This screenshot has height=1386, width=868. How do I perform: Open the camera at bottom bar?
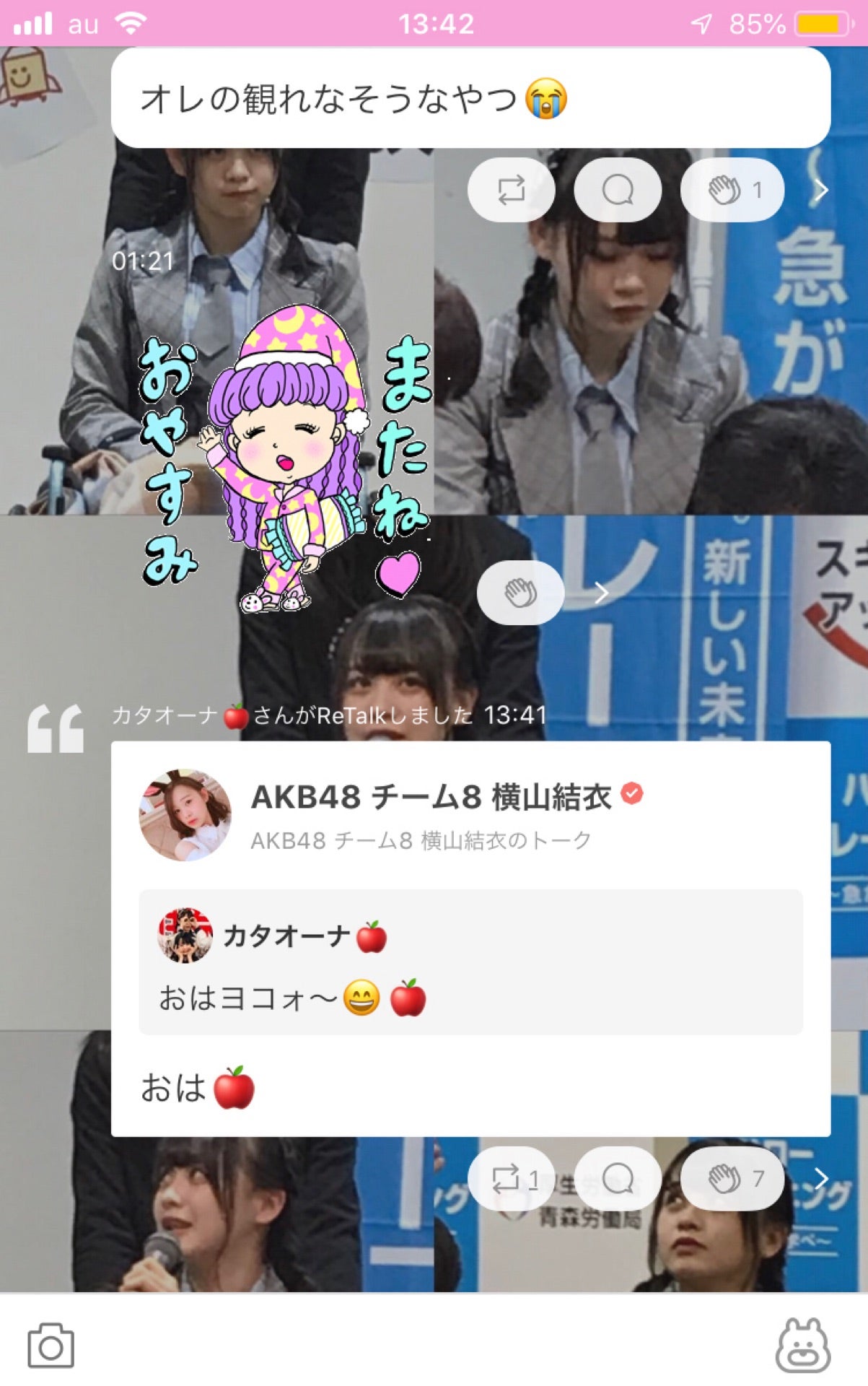(51, 1346)
